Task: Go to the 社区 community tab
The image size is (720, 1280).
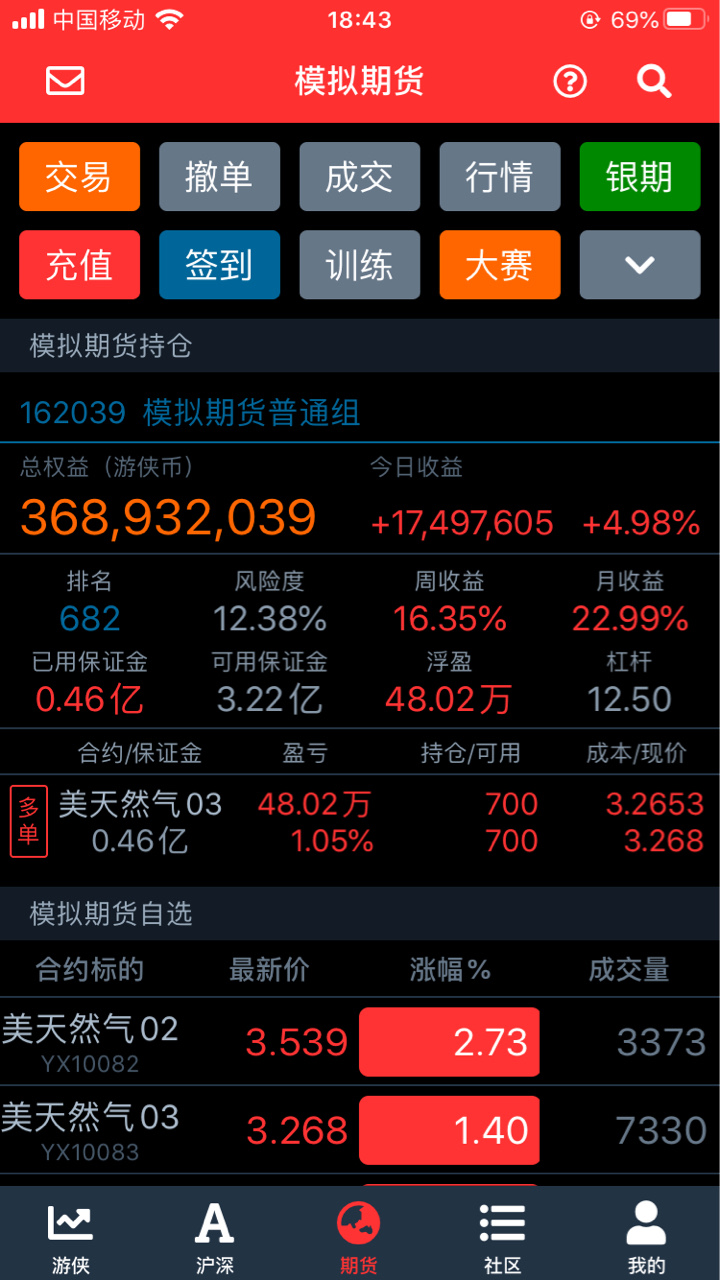Action: tap(503, 1236)
